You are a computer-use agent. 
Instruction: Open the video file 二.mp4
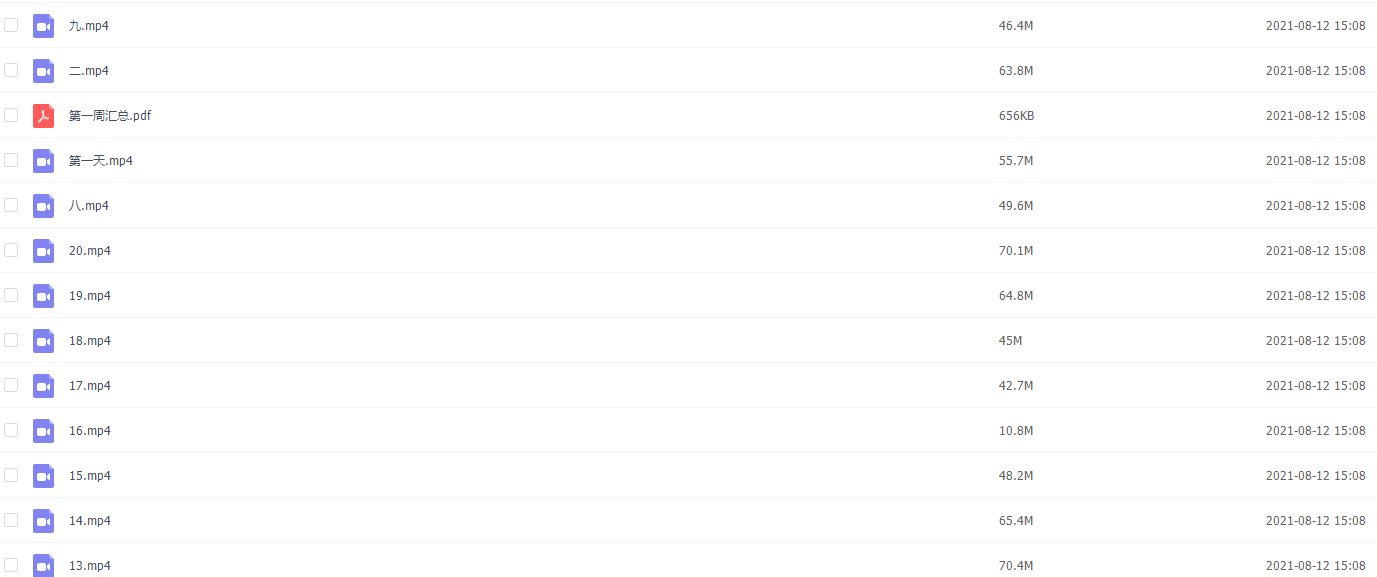coord(88,71)
